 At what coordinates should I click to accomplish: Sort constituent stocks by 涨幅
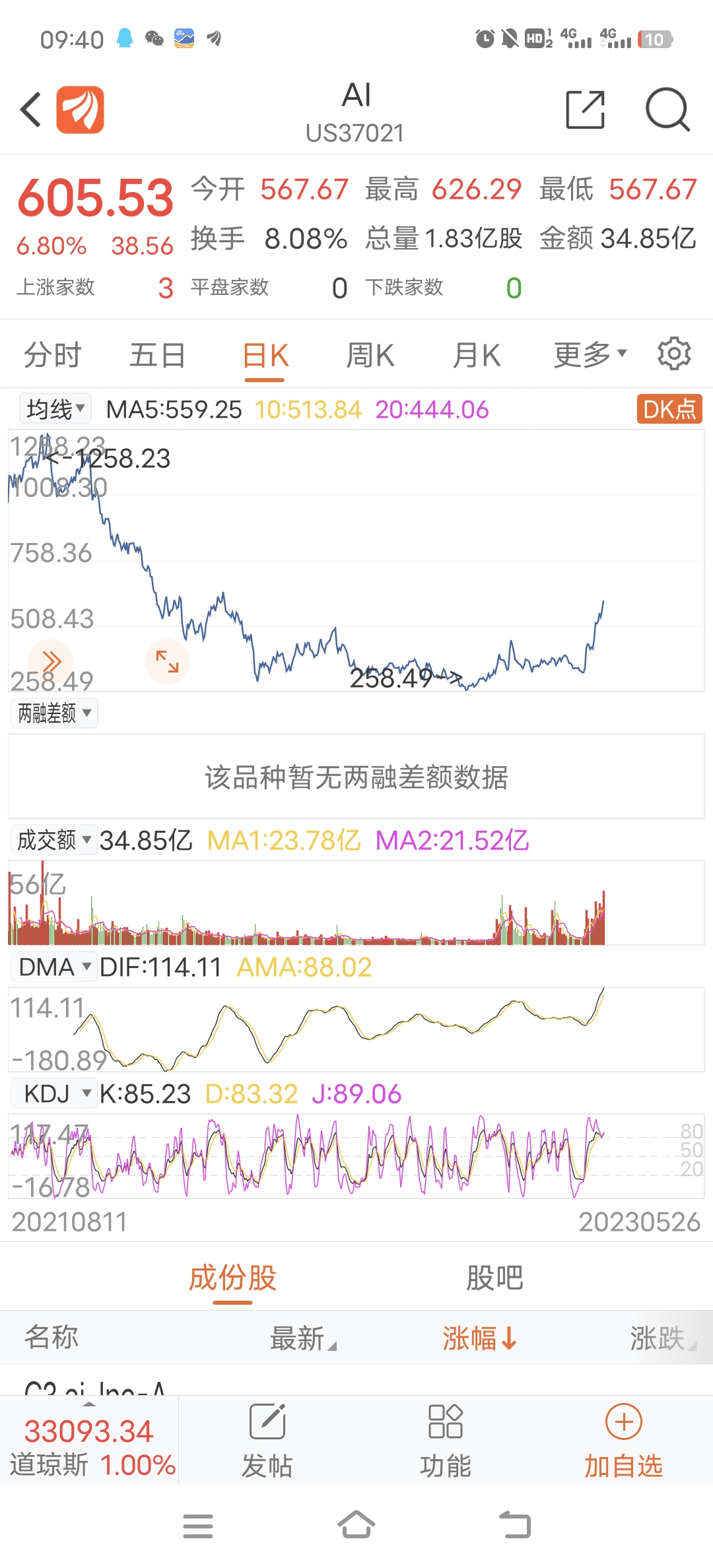479,1338
